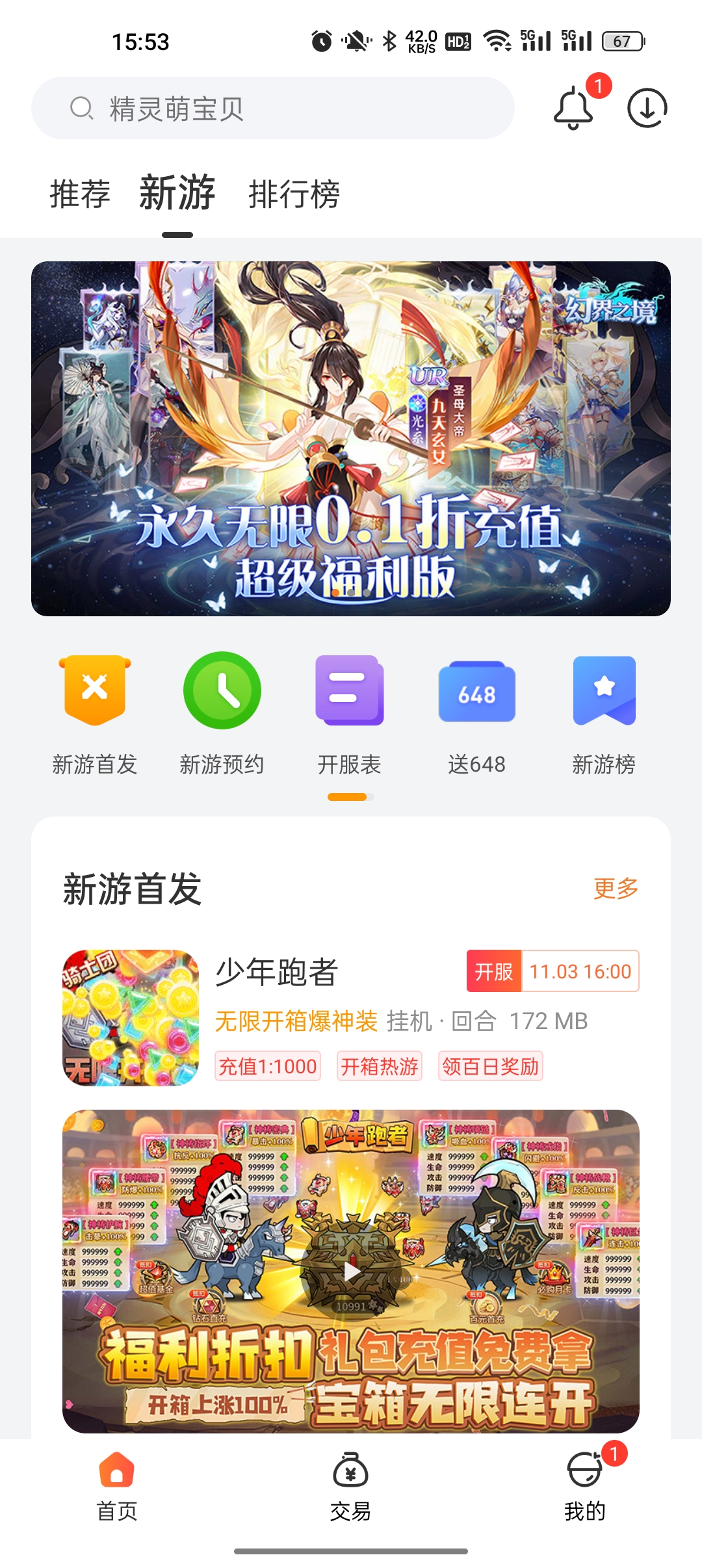Open the download manager icon
The height and width of the screenshot is (1568, 702).
[647, 108]
